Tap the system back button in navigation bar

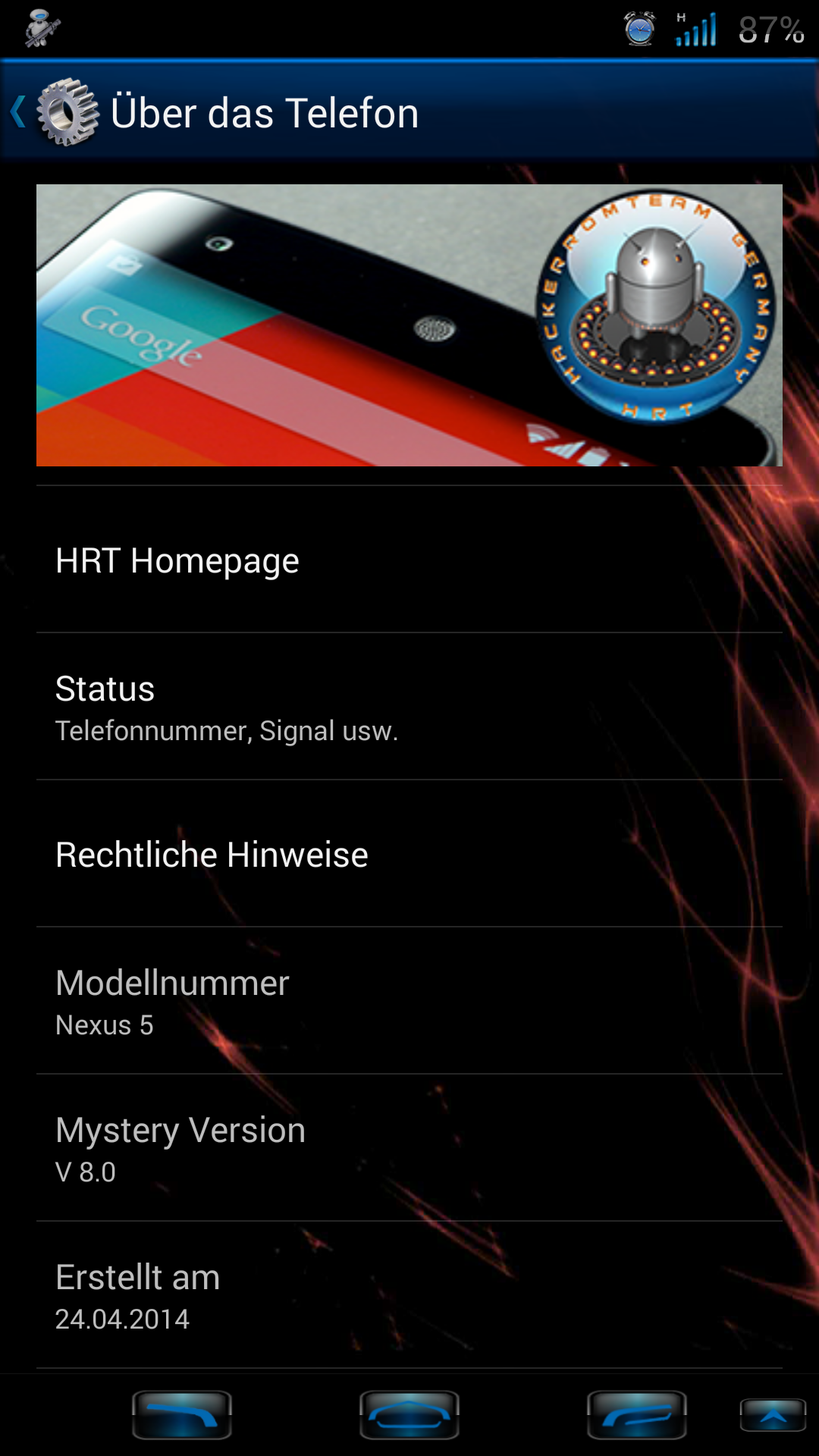(x=182, y=1415)
